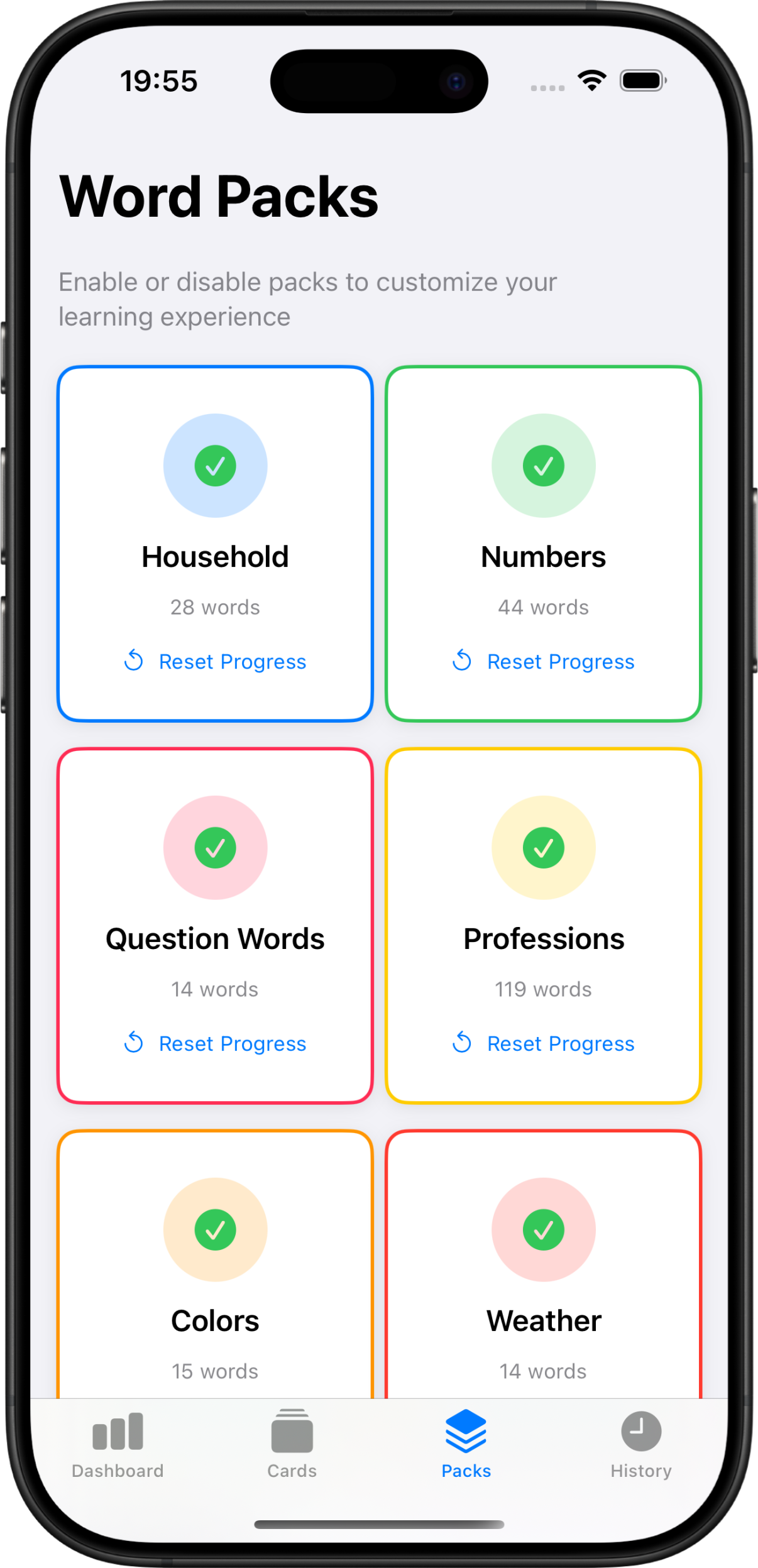
Task: Turn off the Professions pack checkmark
Action: (x=544, y=848)
